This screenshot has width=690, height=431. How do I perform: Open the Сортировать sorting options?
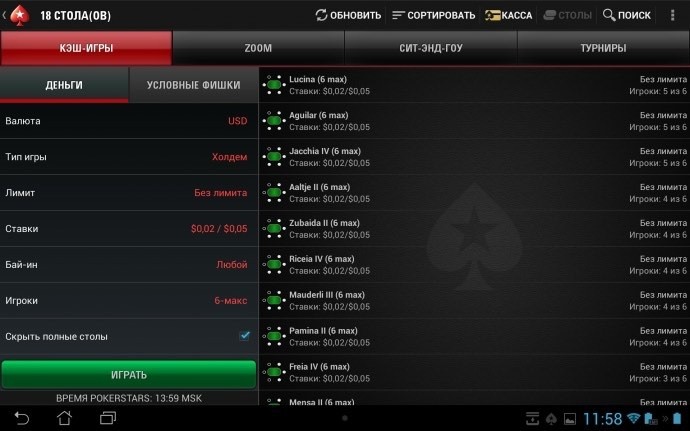tap(433, 15)
